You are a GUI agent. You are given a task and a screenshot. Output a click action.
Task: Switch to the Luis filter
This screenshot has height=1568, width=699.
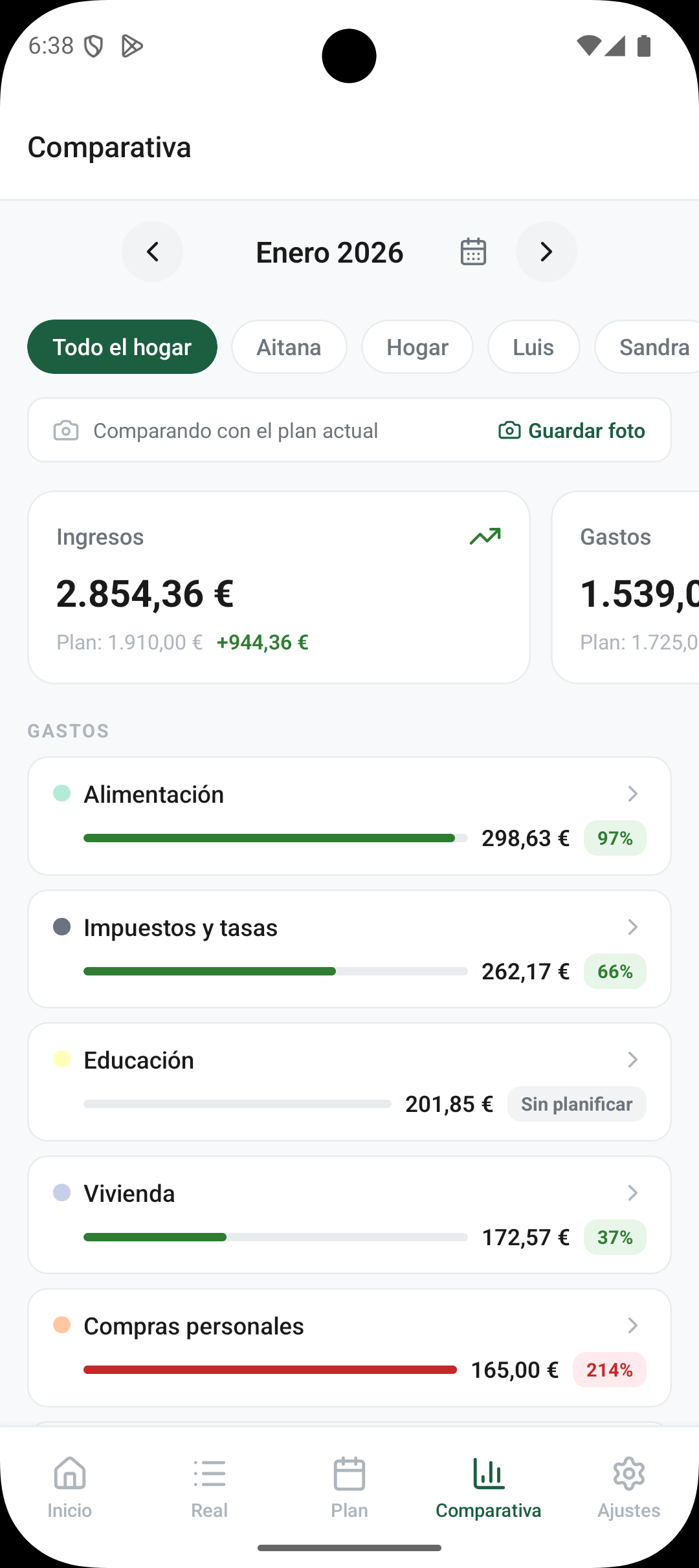533,347
